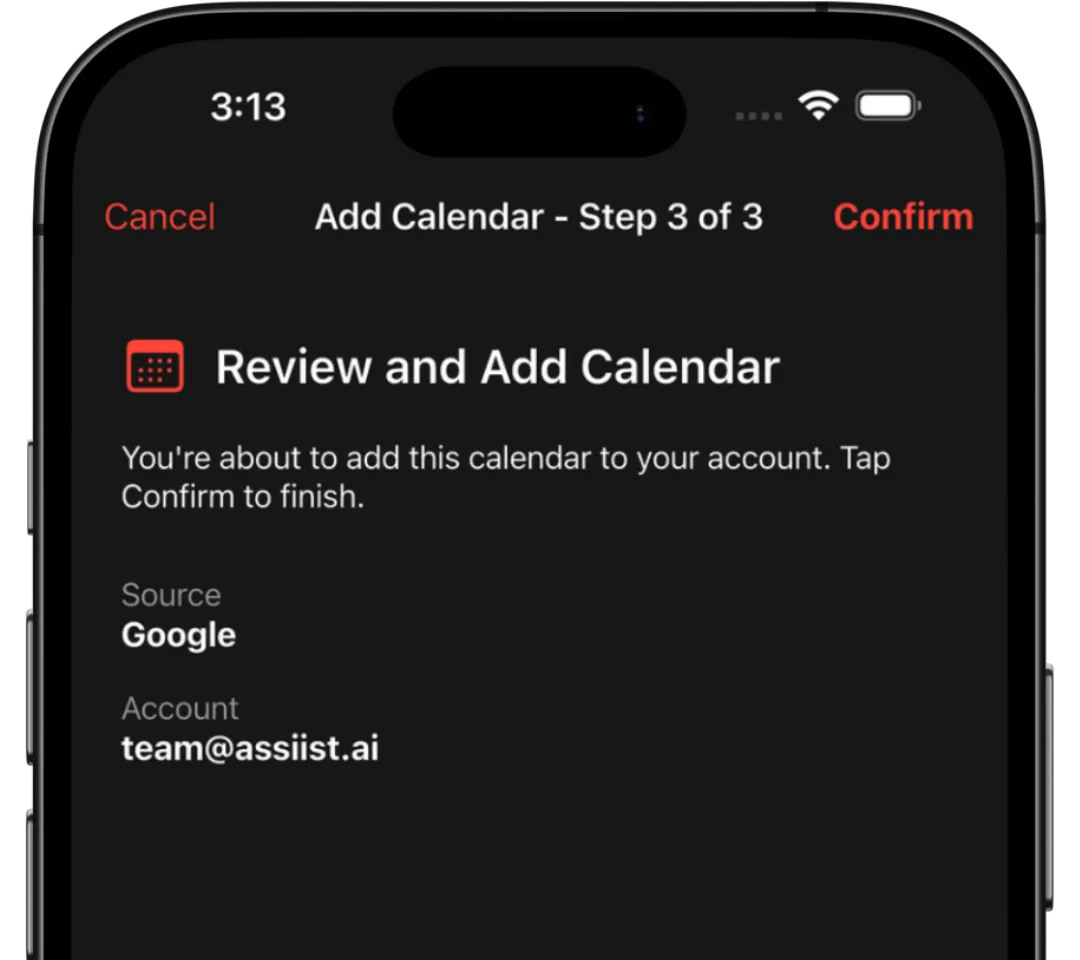Screen dimensions: 1080x960
Task: Cancel adding the calendar
Action: [160, 217]
